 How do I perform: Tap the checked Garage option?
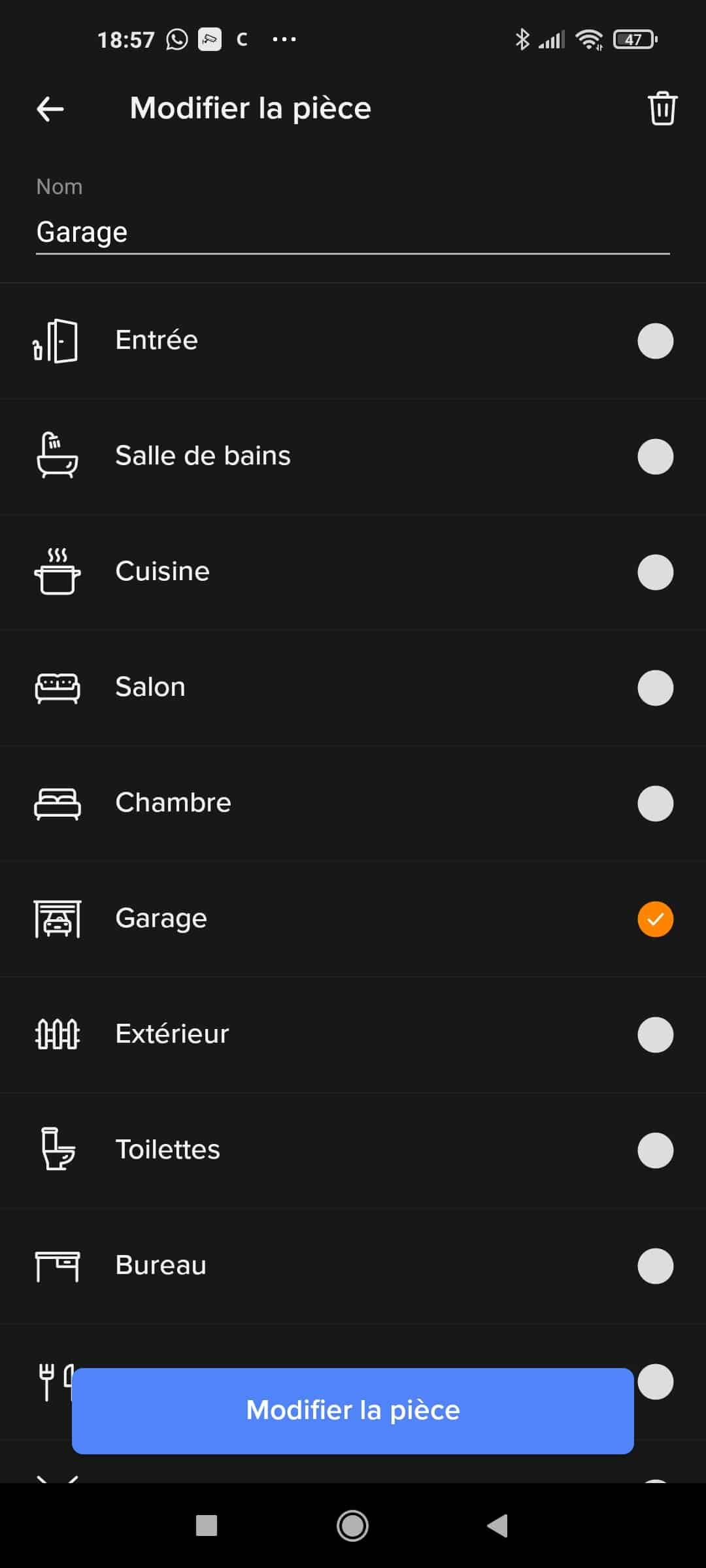click(x=353, y=919)
